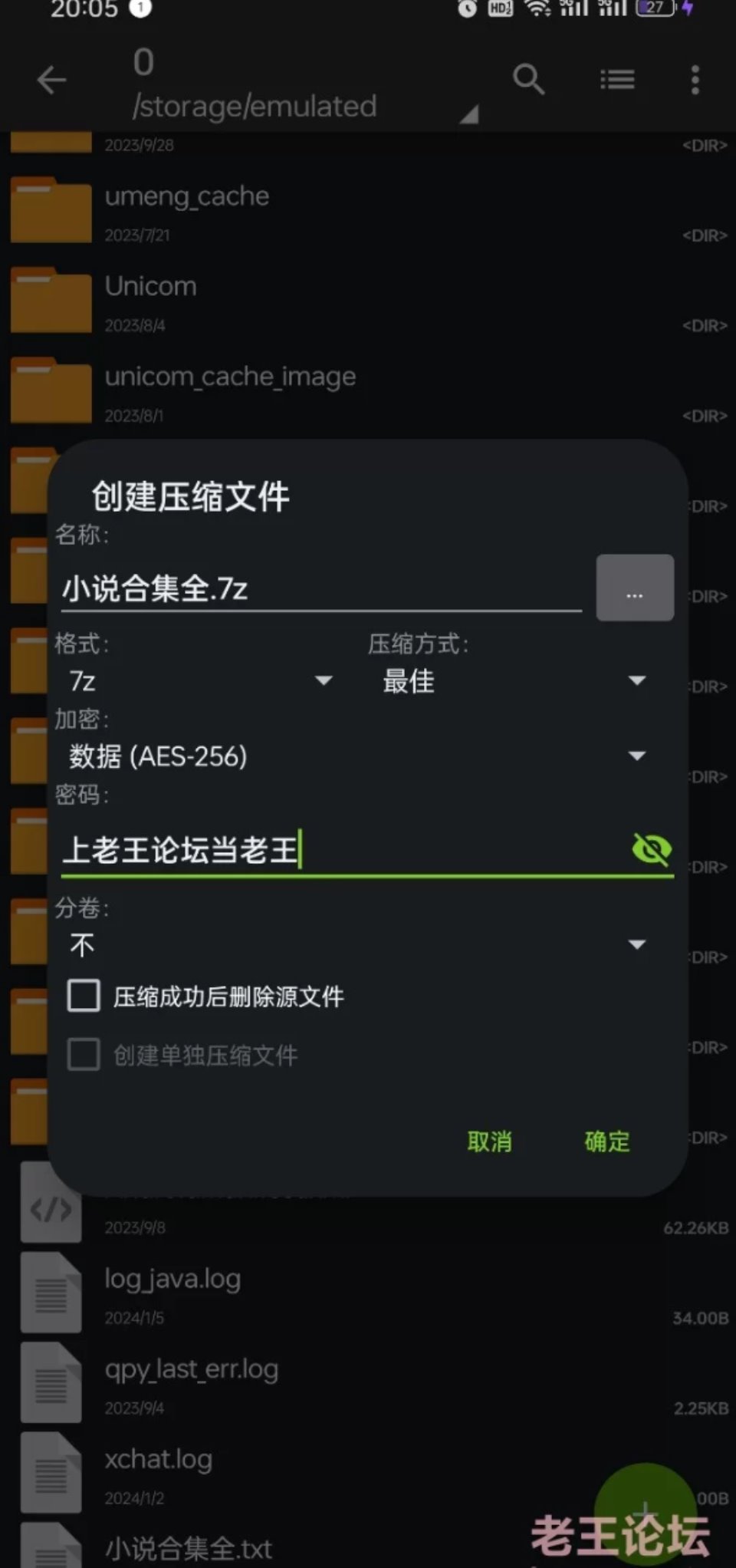Browse save location with the ... button
Viewport: 736px width, 1568px height.
tap(635, 588)
